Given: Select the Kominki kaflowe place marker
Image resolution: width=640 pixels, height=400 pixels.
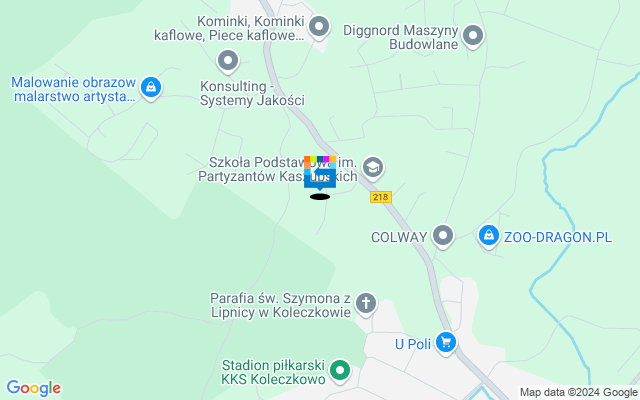Looking at the screenshot, I should [319, 27].
